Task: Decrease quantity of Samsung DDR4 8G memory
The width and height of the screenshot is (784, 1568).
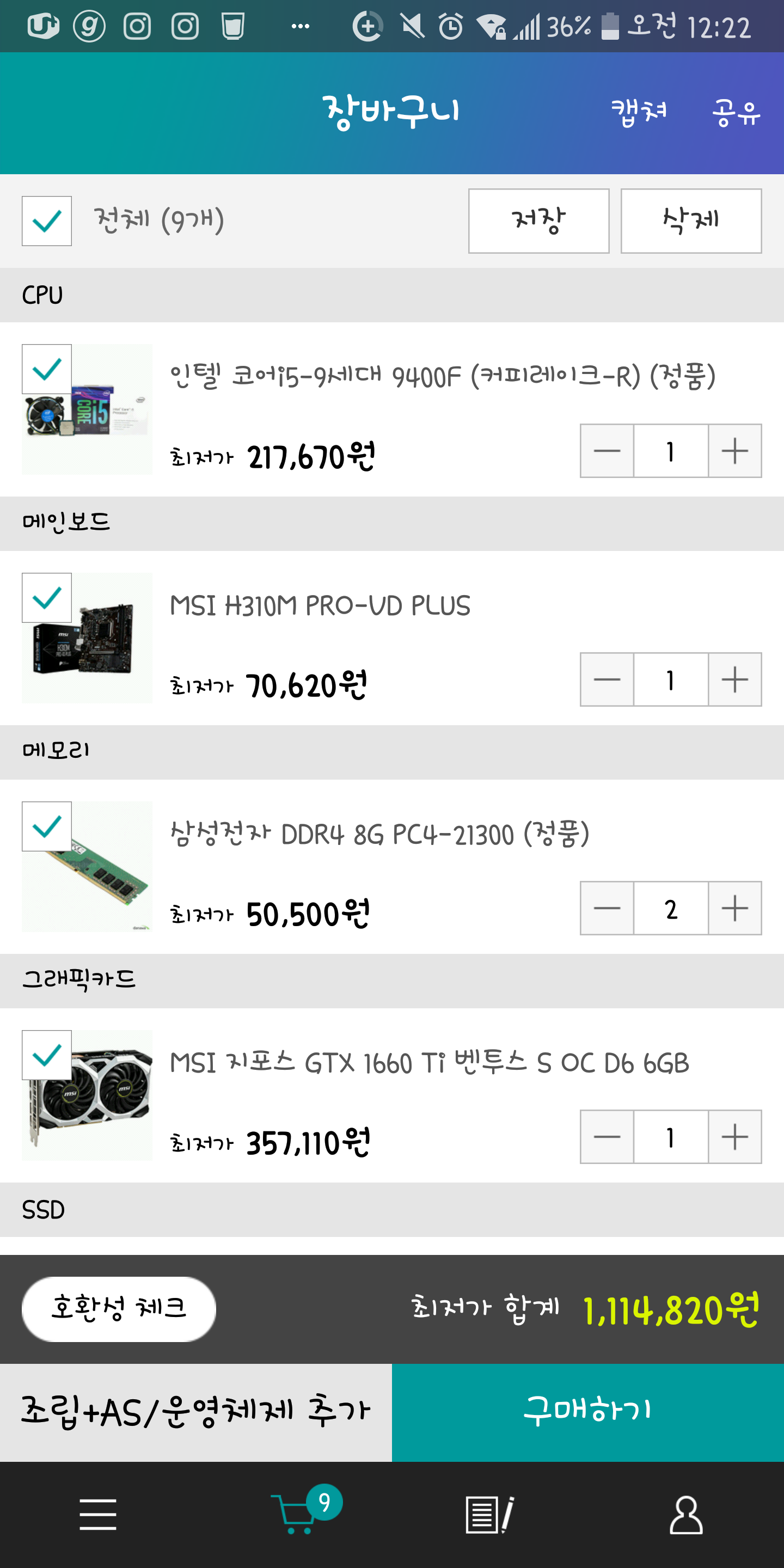Action: pos(607,908)
